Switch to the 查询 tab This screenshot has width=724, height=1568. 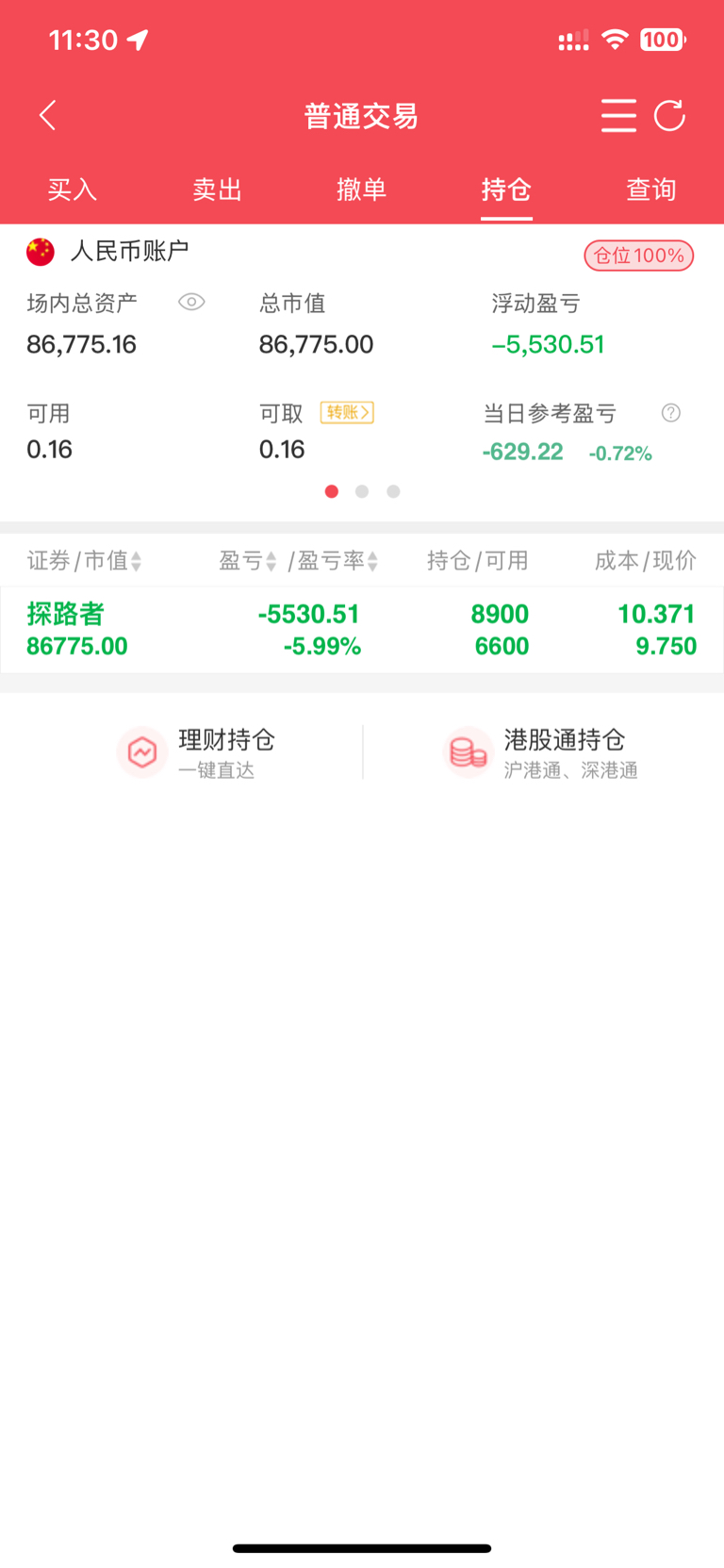[651, 190]
